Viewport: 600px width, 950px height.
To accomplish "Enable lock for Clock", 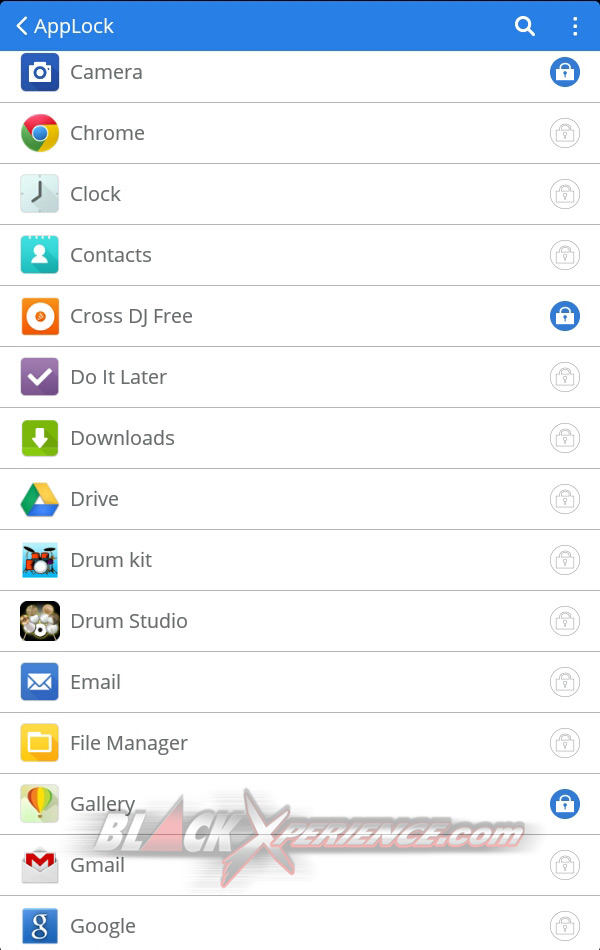I will [x=565, y=194].
